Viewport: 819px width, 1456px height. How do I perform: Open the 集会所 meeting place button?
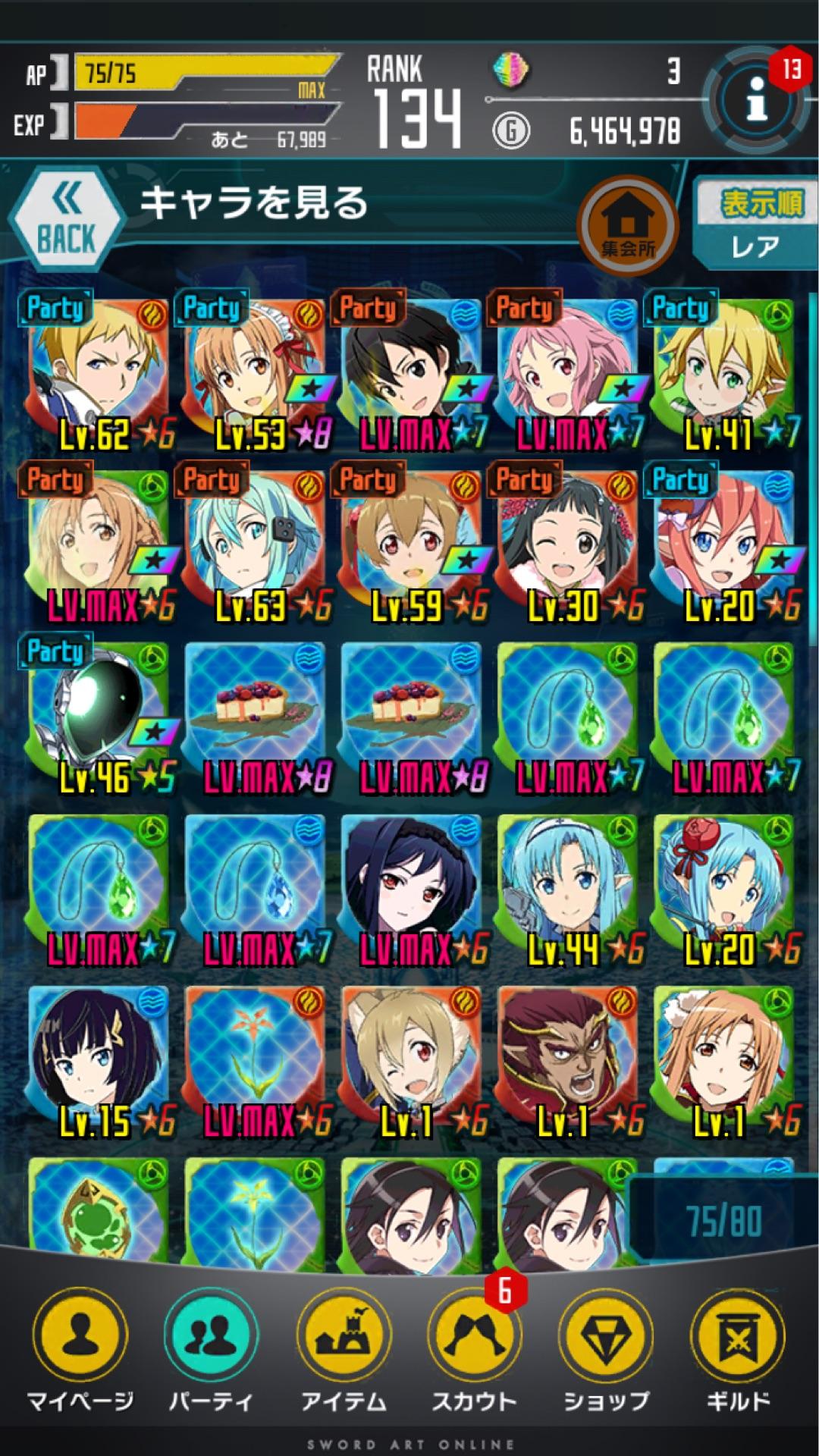click(626, 223)
